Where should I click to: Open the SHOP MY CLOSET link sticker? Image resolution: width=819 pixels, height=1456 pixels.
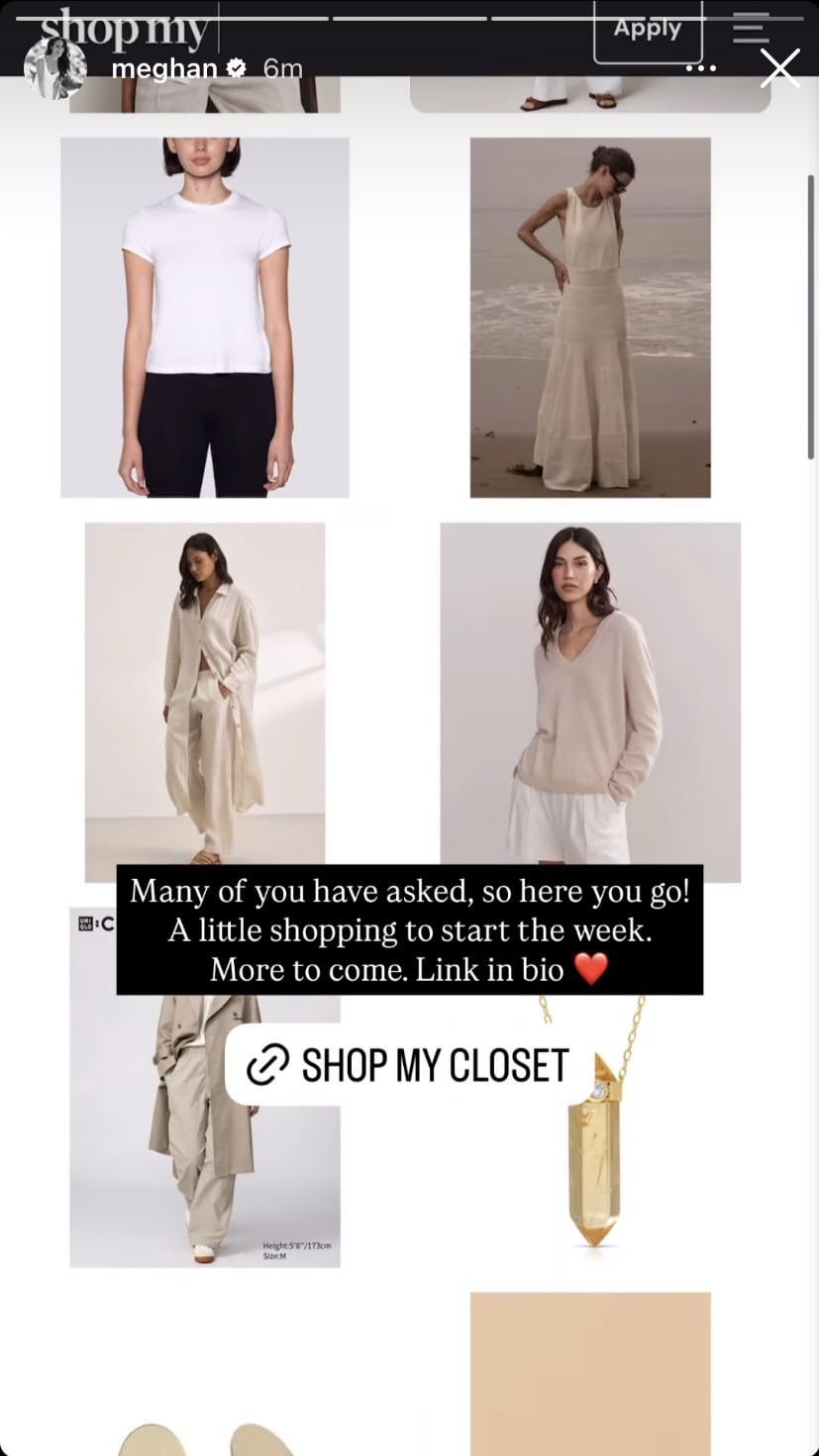click(408, 1064)
